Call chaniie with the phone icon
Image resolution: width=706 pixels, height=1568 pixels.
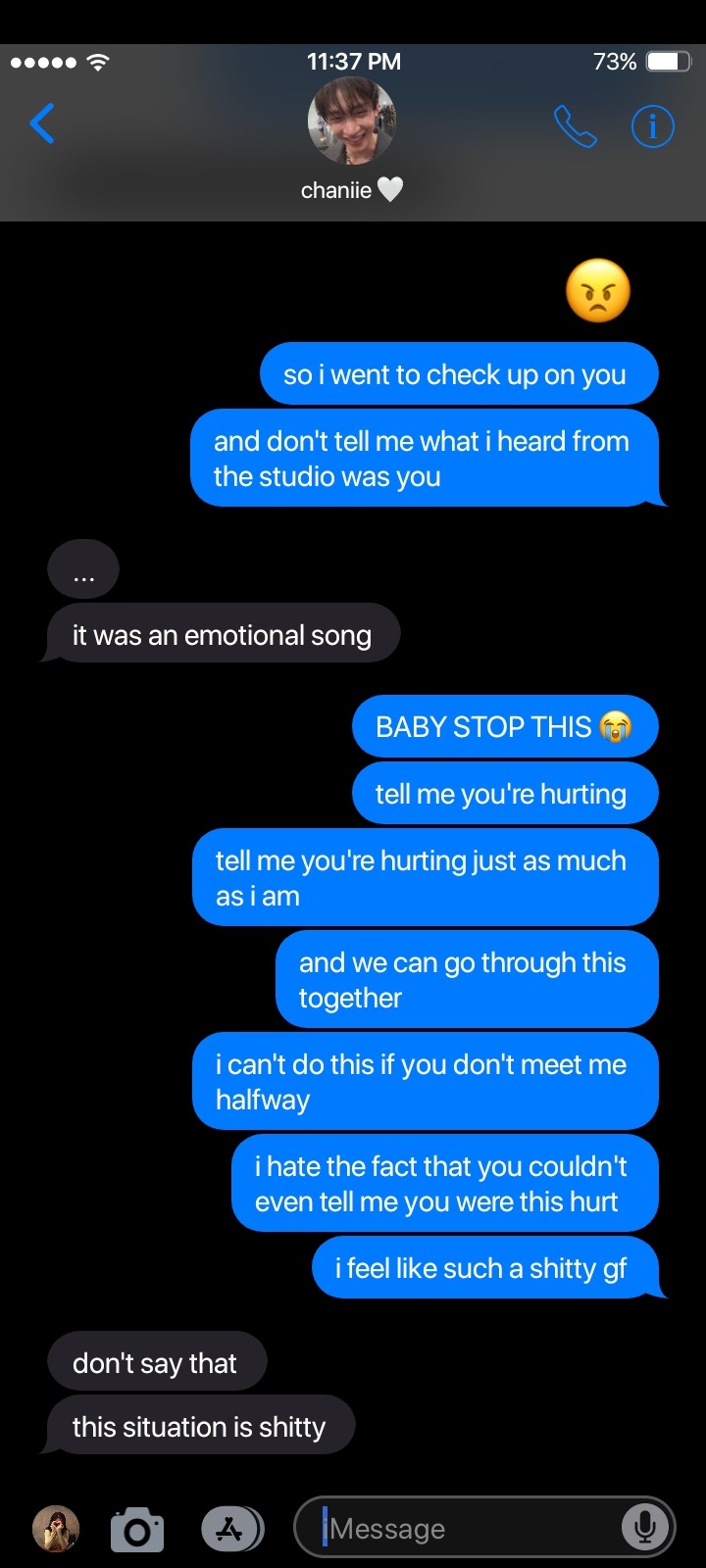pos(575,126)
